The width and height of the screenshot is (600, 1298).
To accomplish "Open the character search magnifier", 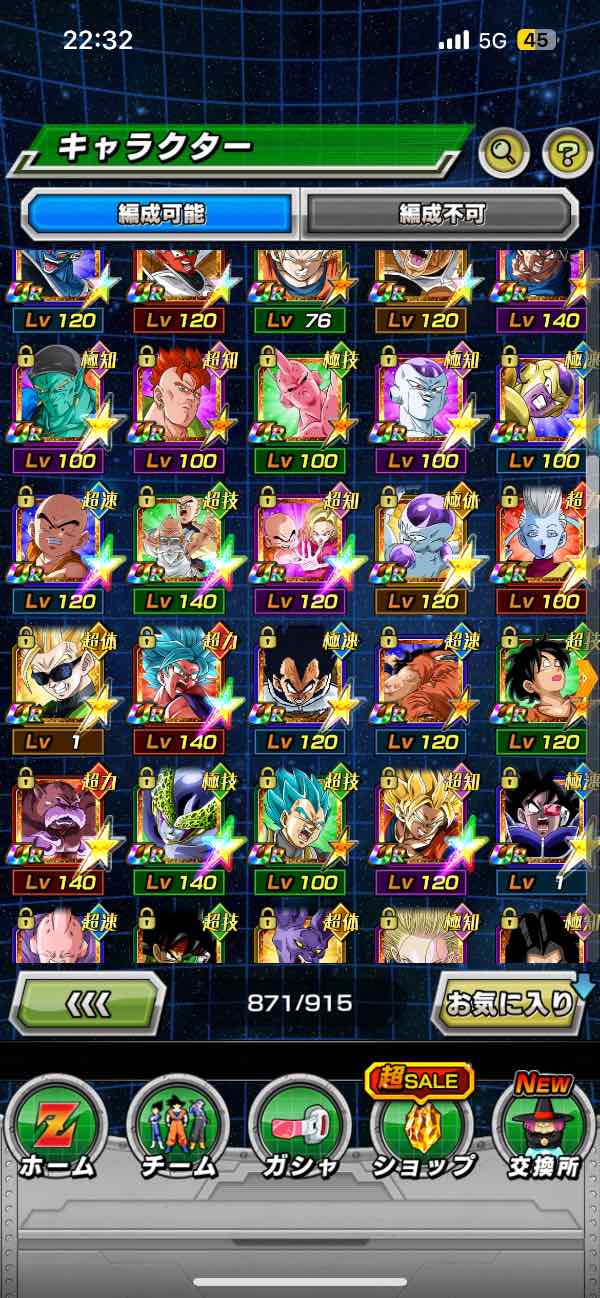I will click(x=504, y=153).
